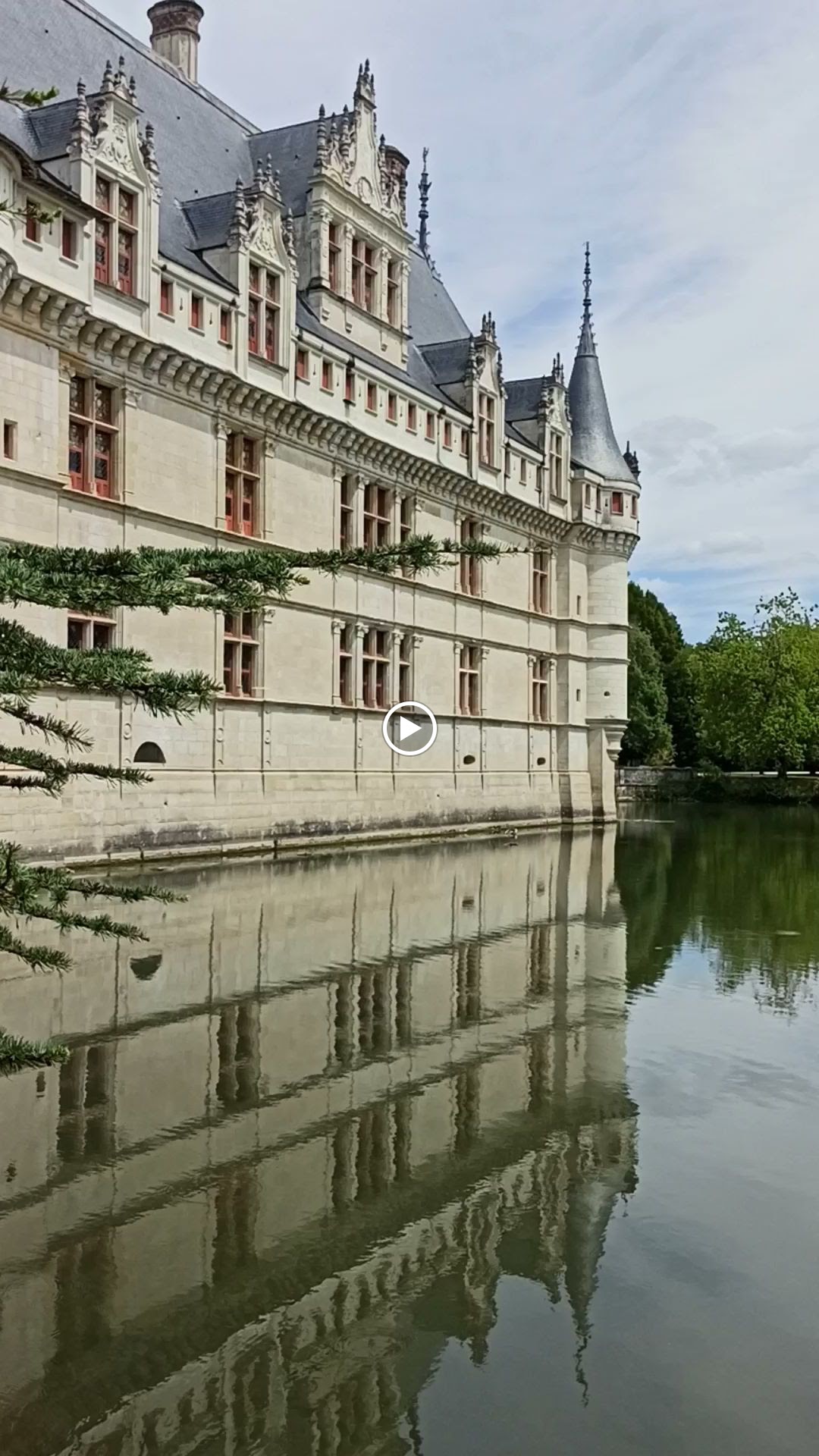Play the castle video

pyautogui.click(x=409, y=728)
